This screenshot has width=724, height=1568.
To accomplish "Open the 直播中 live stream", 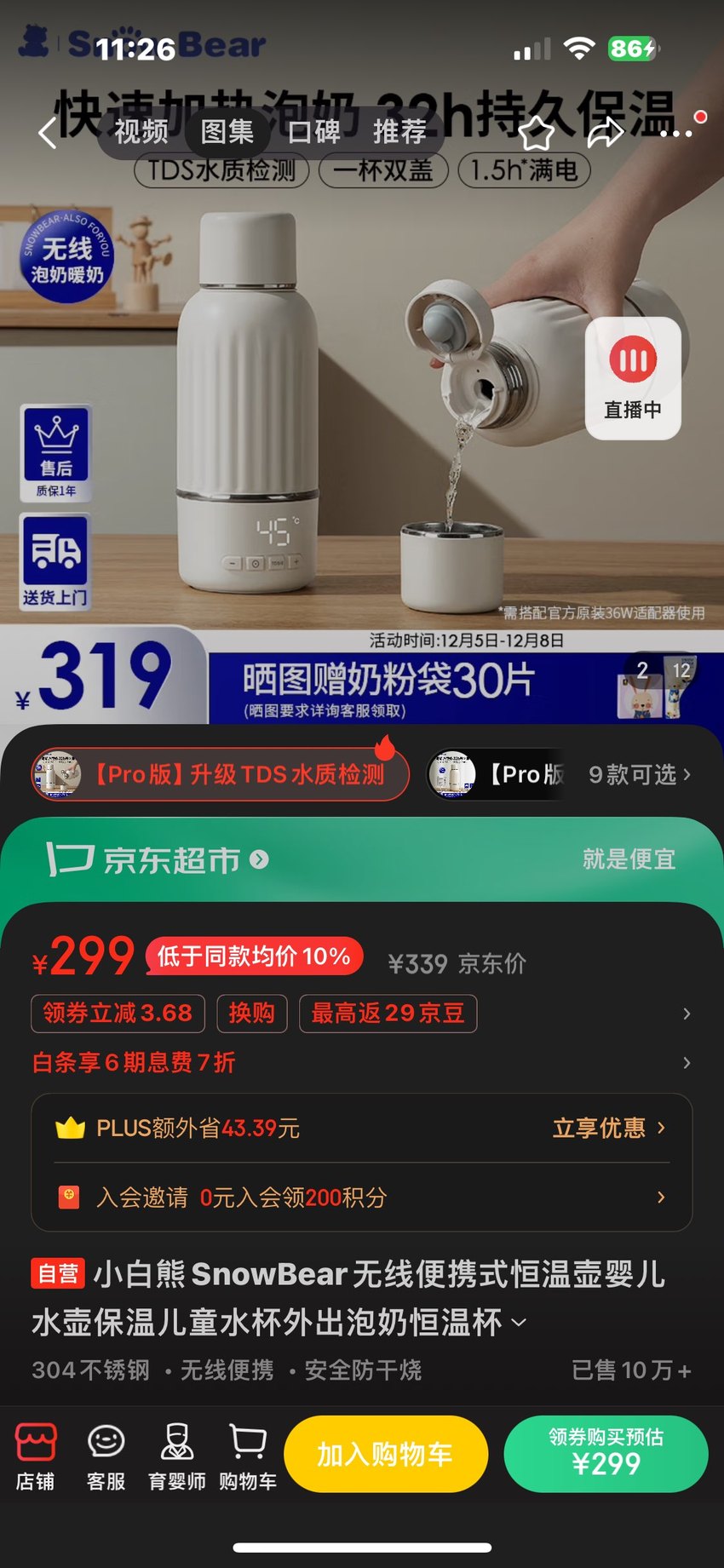I will point(633,378).
